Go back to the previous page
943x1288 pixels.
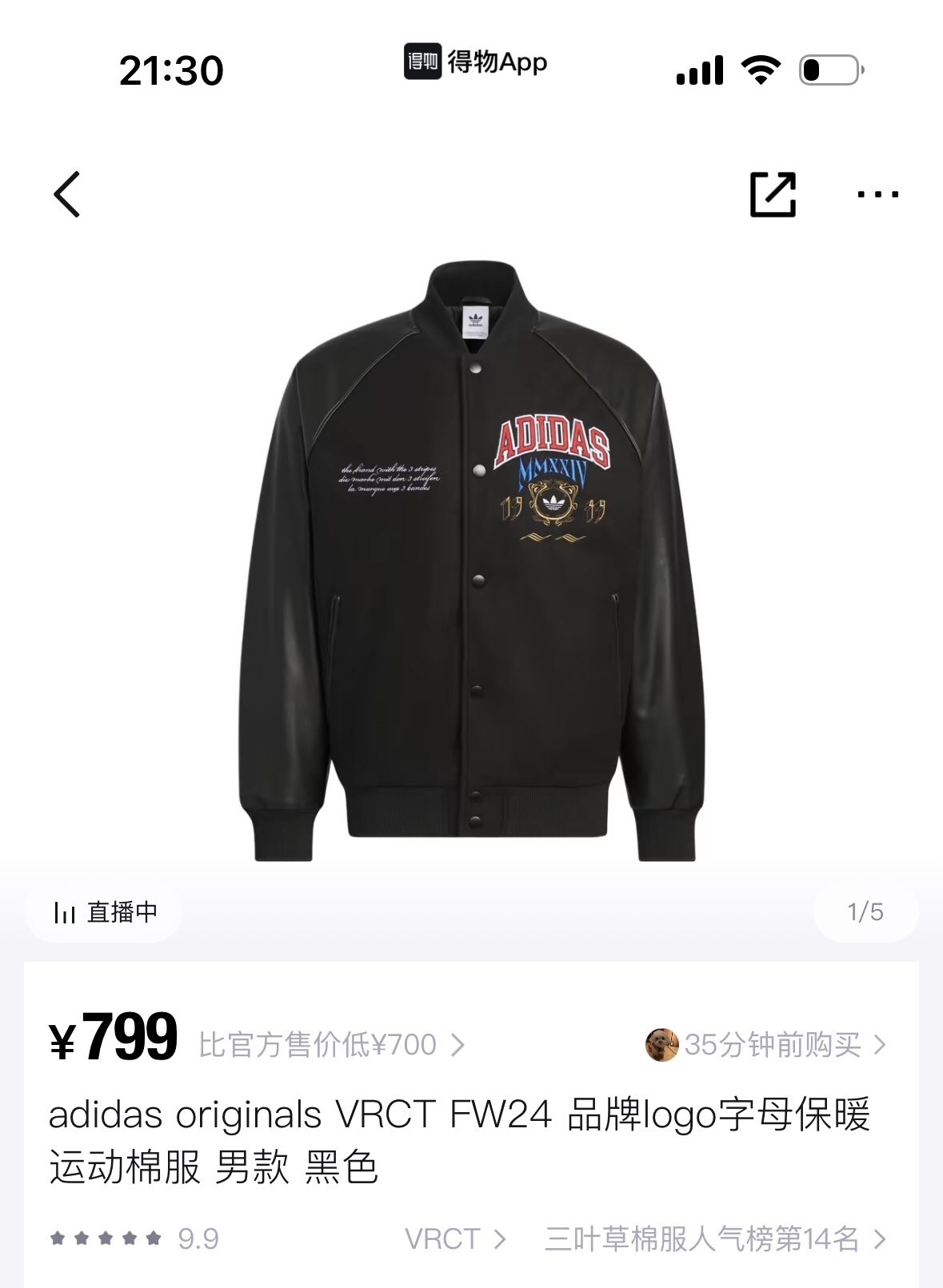pyautogui.click(x=67, y=194)
